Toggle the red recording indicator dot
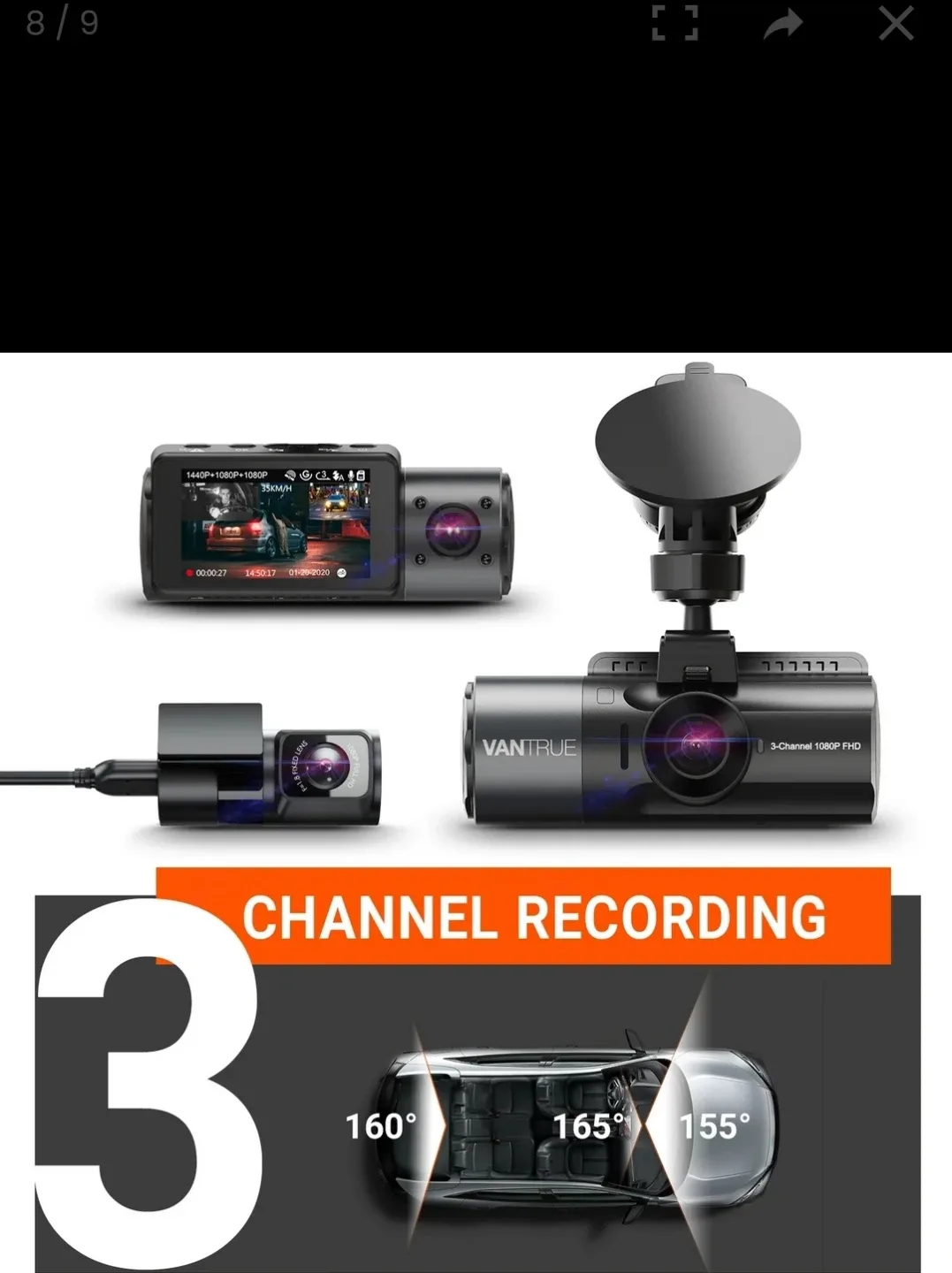This screenshot has width=952, height=1273. pyautogui.click(x=190, y=572)
